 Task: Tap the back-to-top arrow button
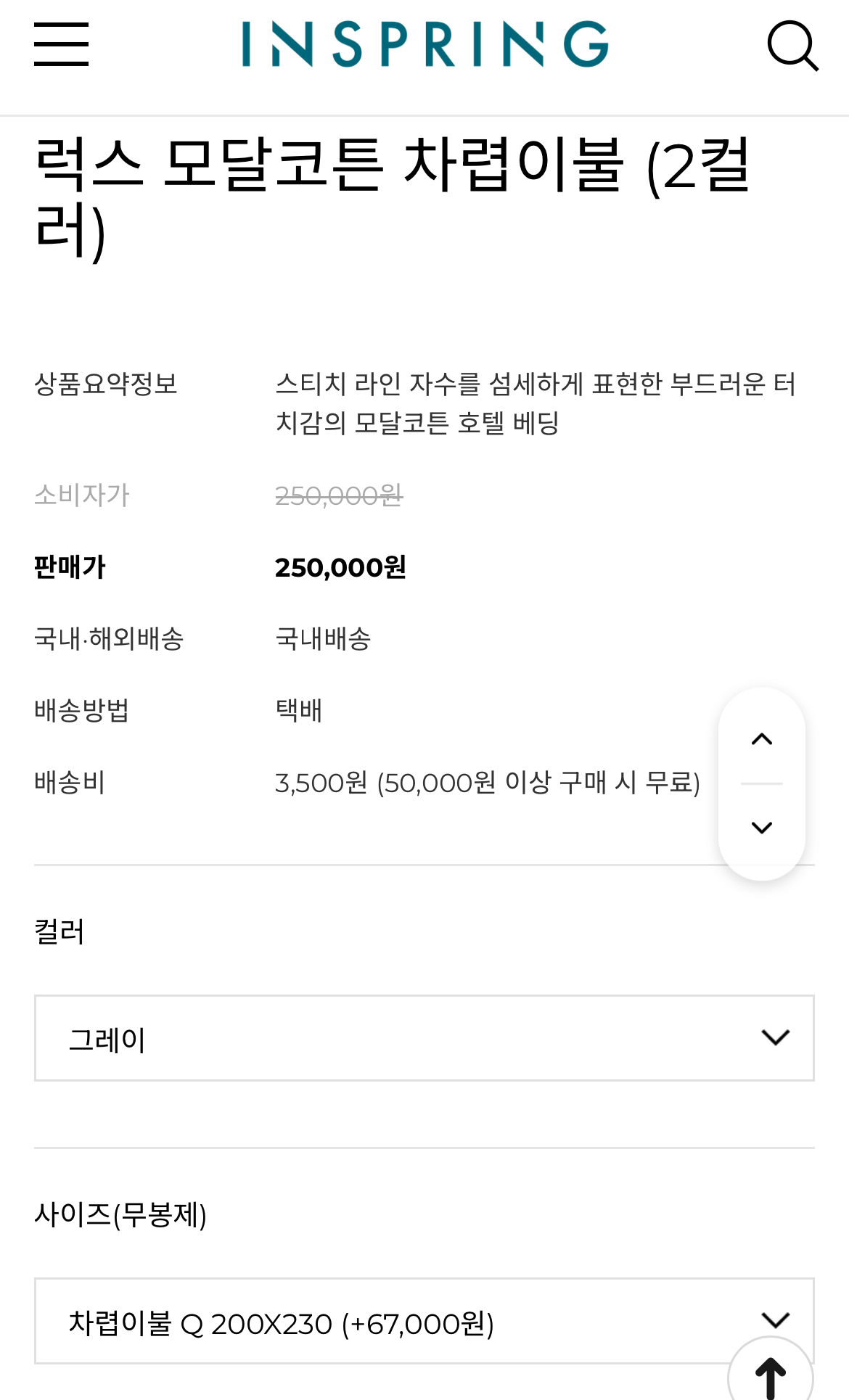click(771, 1375)
